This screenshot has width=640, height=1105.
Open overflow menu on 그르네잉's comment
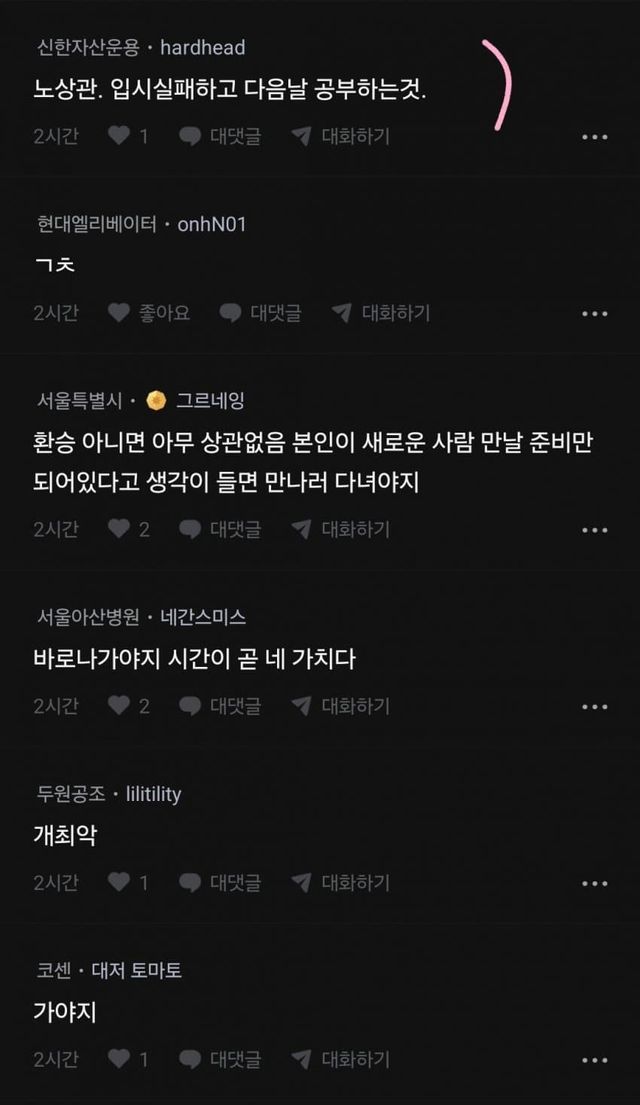click(595, 530)
